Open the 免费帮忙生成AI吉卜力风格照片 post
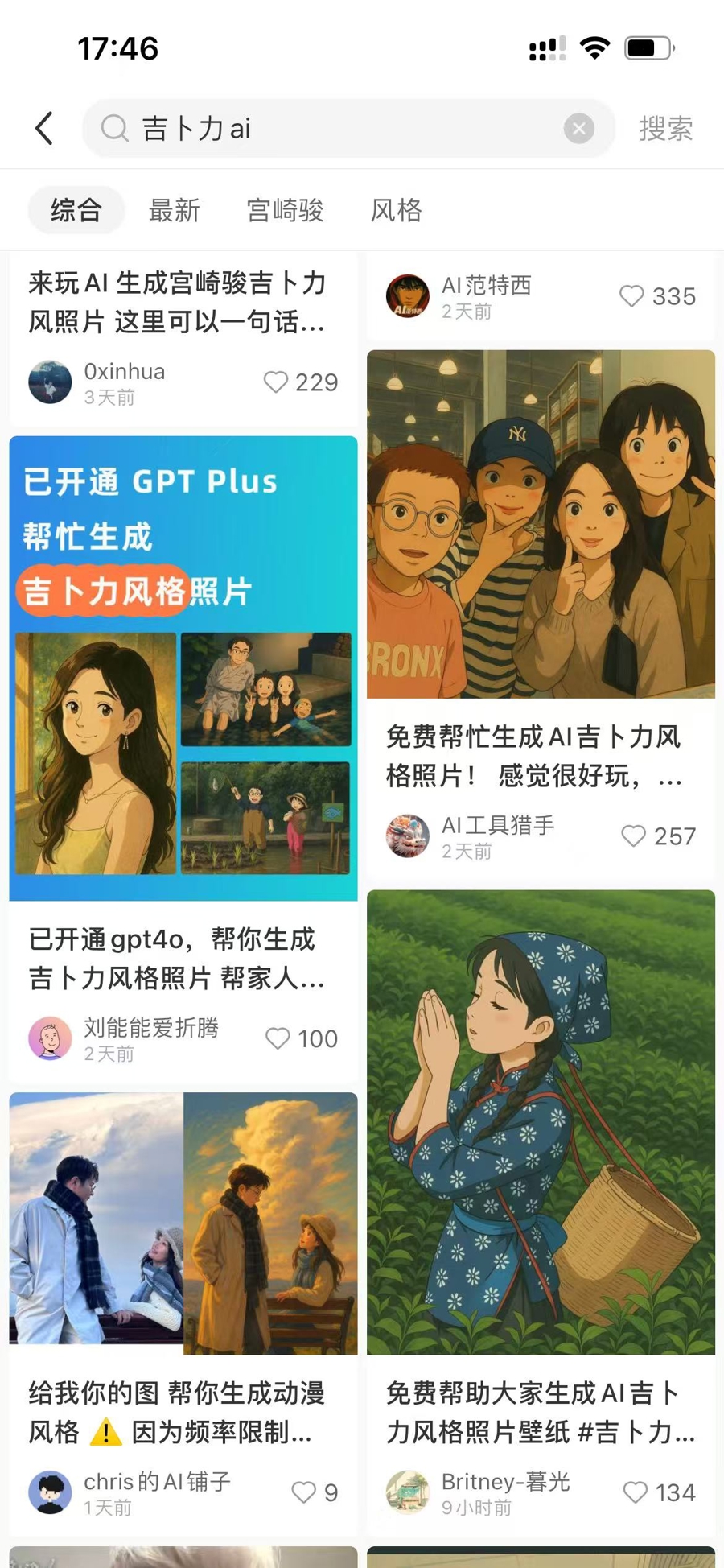 coord(541,523)
